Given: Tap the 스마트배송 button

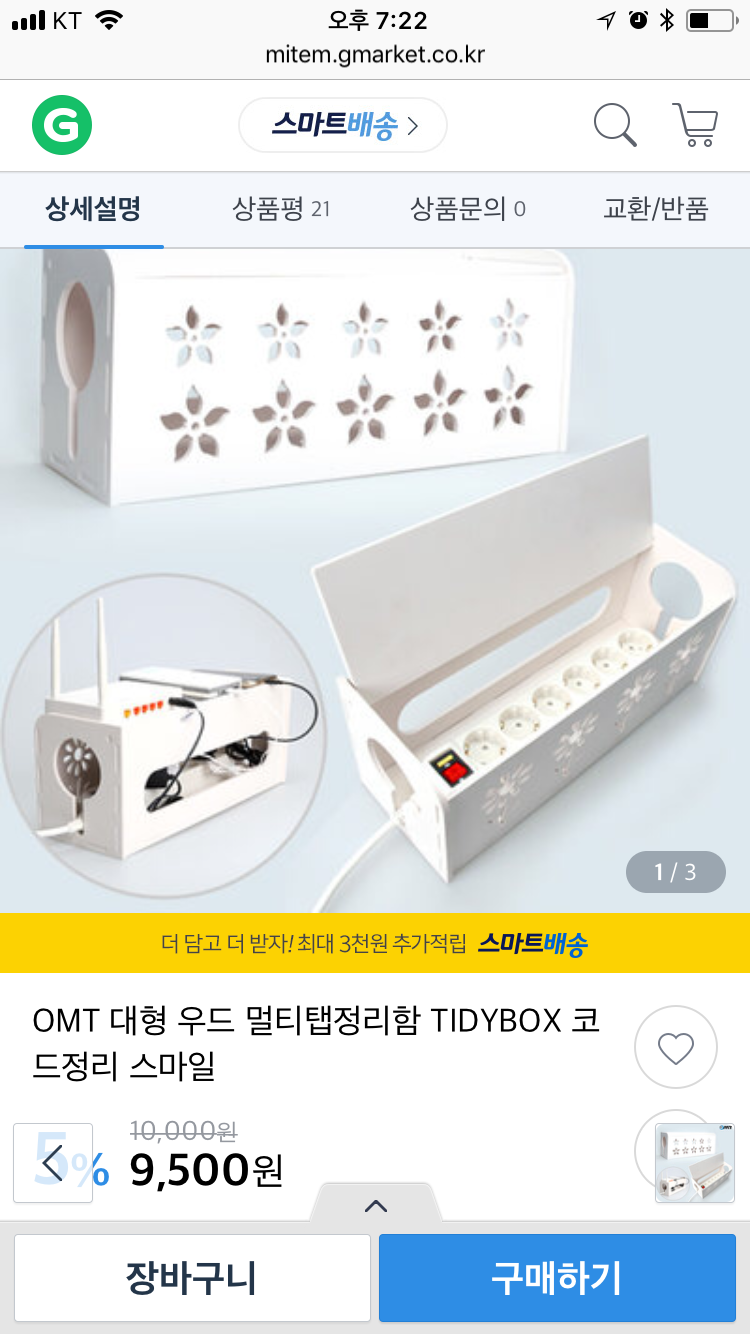Looking at the screenshot, I should [x=343, y=125].
